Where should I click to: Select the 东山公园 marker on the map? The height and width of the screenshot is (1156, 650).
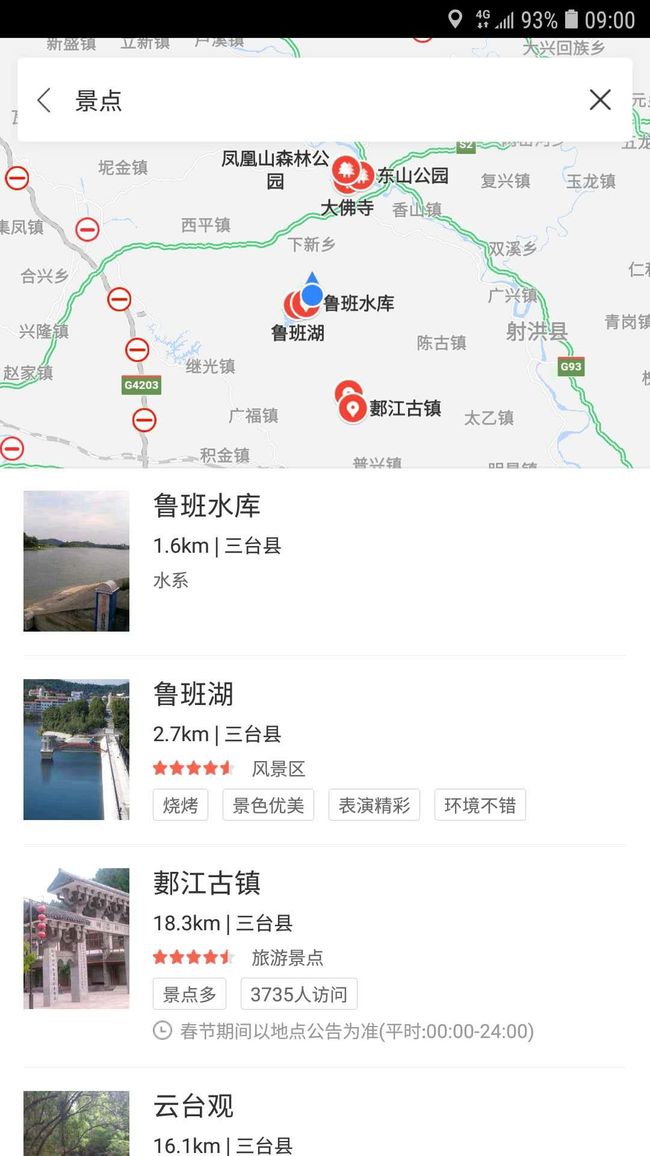pos(362,176)
